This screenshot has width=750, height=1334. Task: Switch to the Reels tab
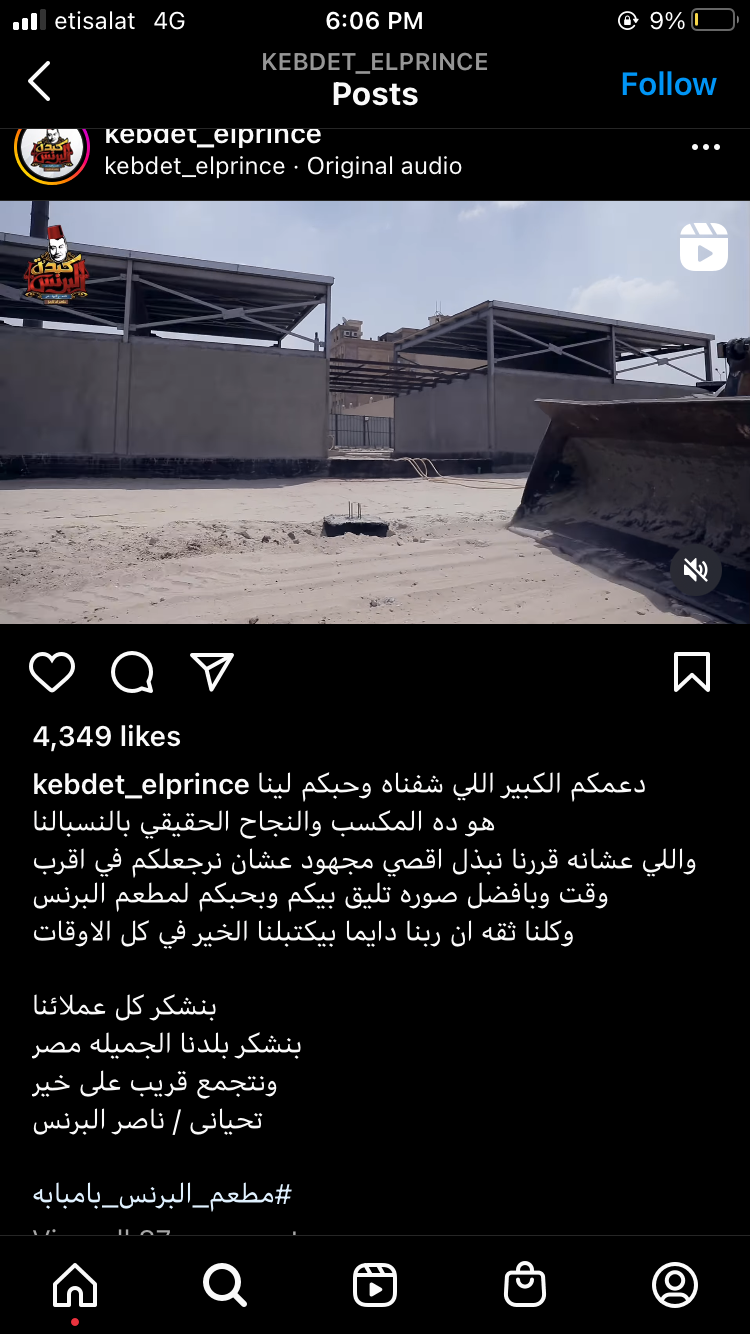coord(375,1285)
